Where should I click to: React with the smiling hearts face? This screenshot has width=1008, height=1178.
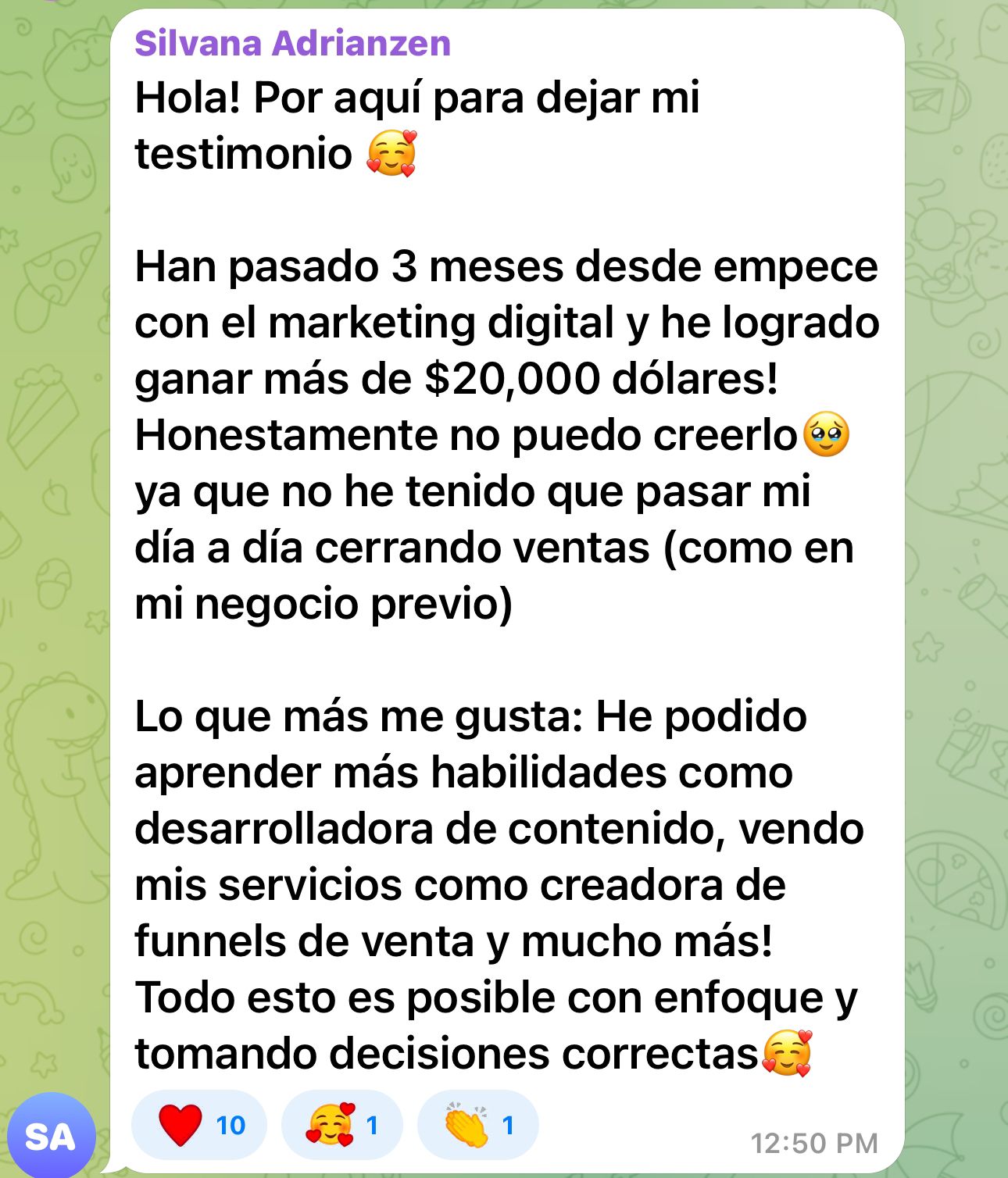pos(341,1125)
